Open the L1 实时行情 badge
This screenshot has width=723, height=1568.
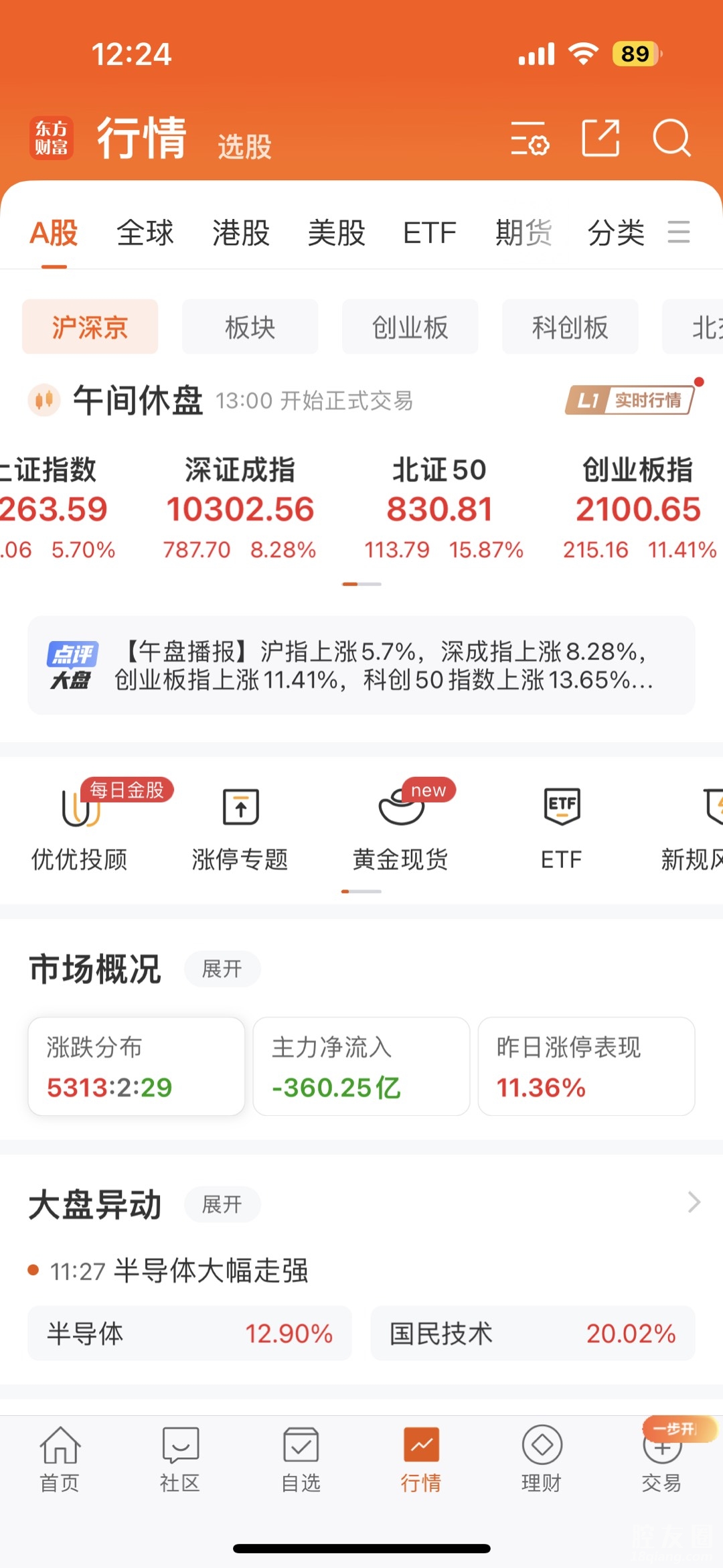tap(629, 400)
